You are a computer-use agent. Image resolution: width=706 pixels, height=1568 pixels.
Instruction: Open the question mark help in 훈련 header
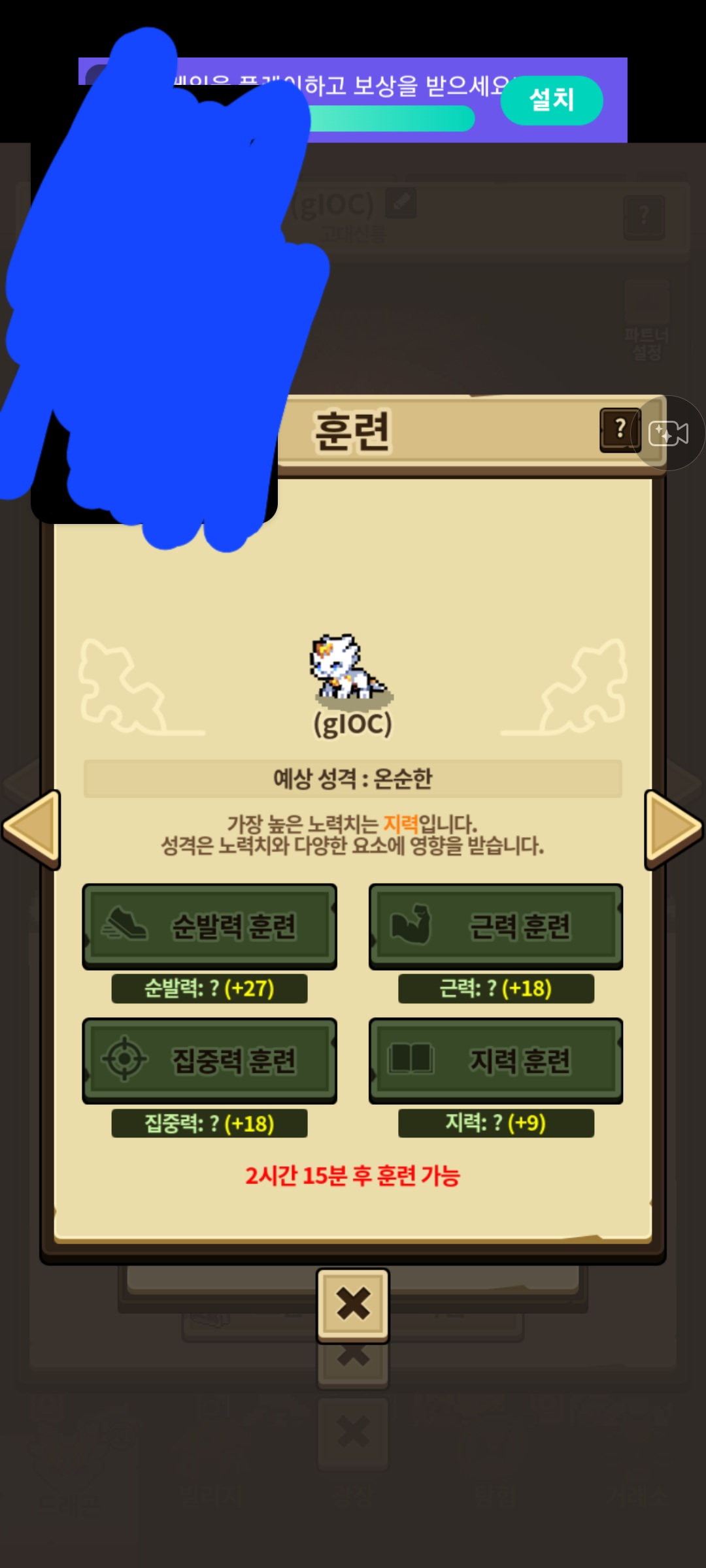pos(619,430)
